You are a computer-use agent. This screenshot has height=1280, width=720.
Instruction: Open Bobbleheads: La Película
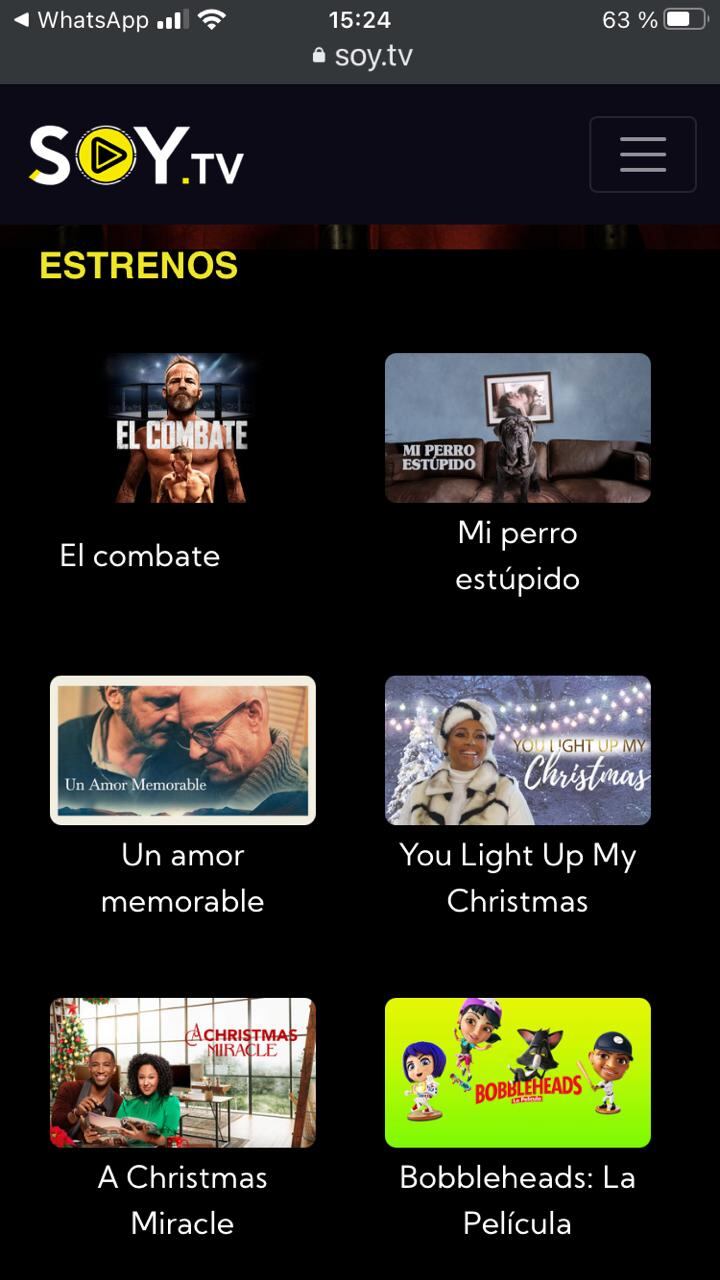tap(517, 1072)
